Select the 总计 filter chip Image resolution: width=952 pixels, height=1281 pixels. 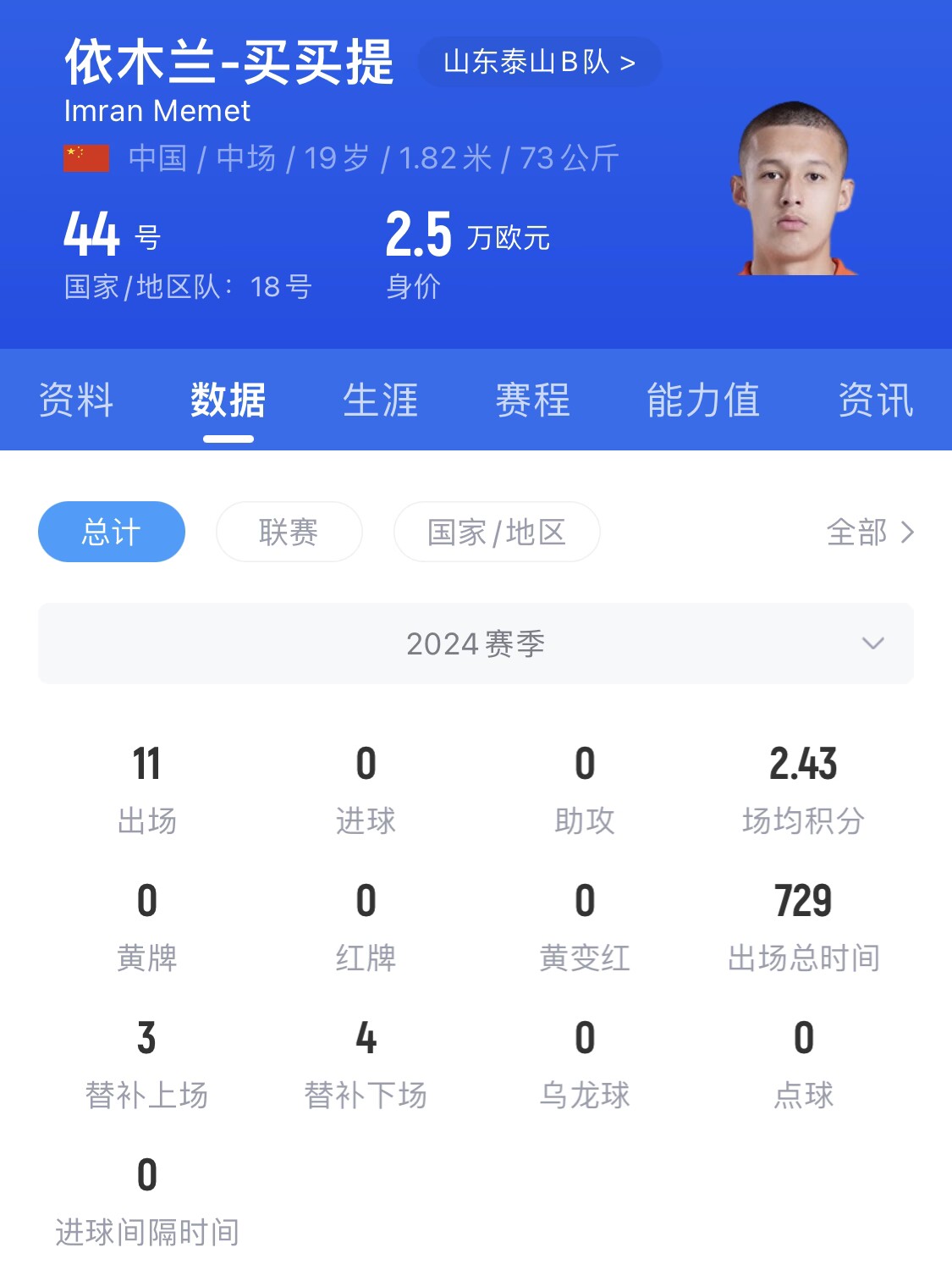coord(112,532)
